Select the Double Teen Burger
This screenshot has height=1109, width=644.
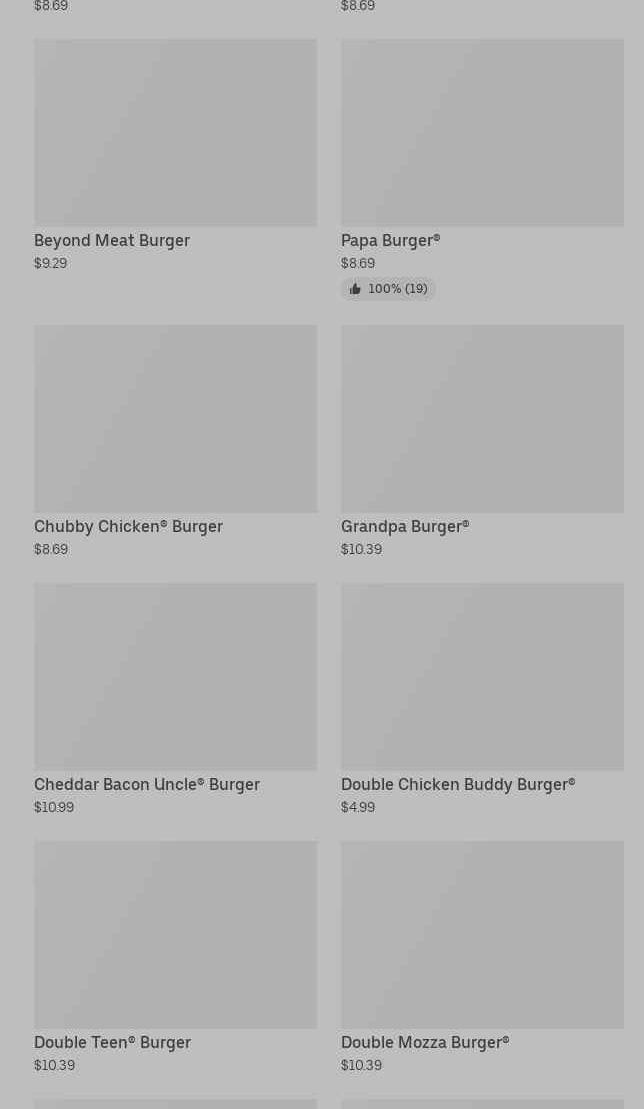pos(175,957)
